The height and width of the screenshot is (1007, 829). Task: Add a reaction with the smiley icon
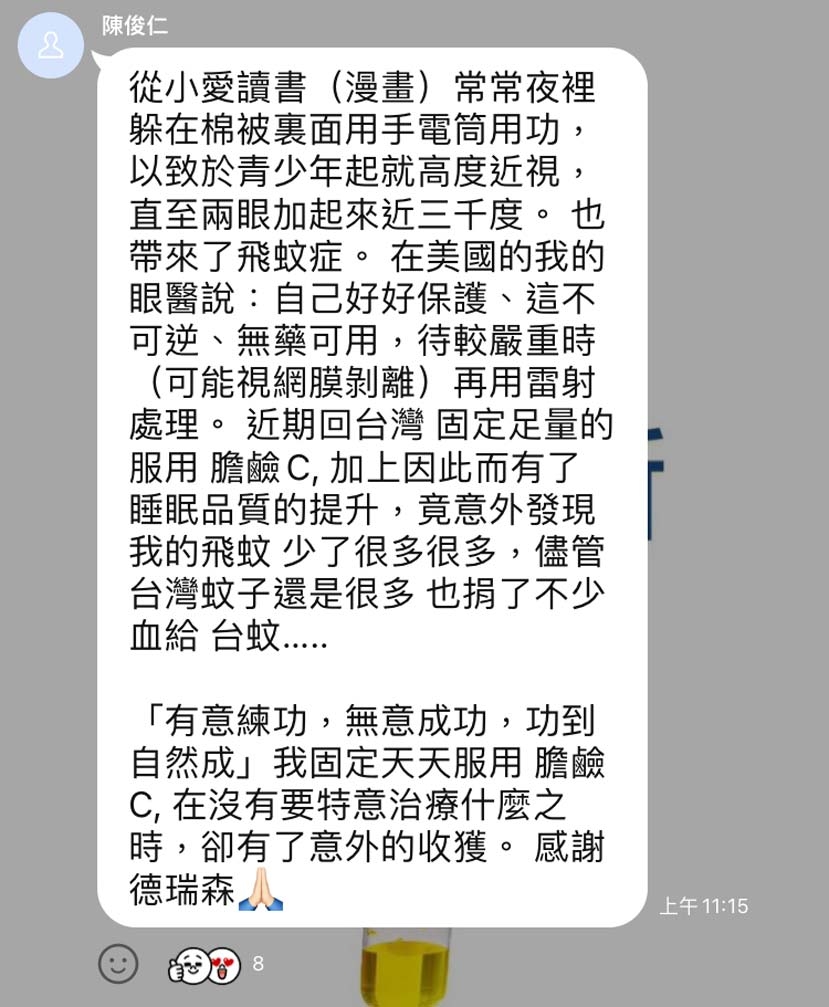click(118, 963)
